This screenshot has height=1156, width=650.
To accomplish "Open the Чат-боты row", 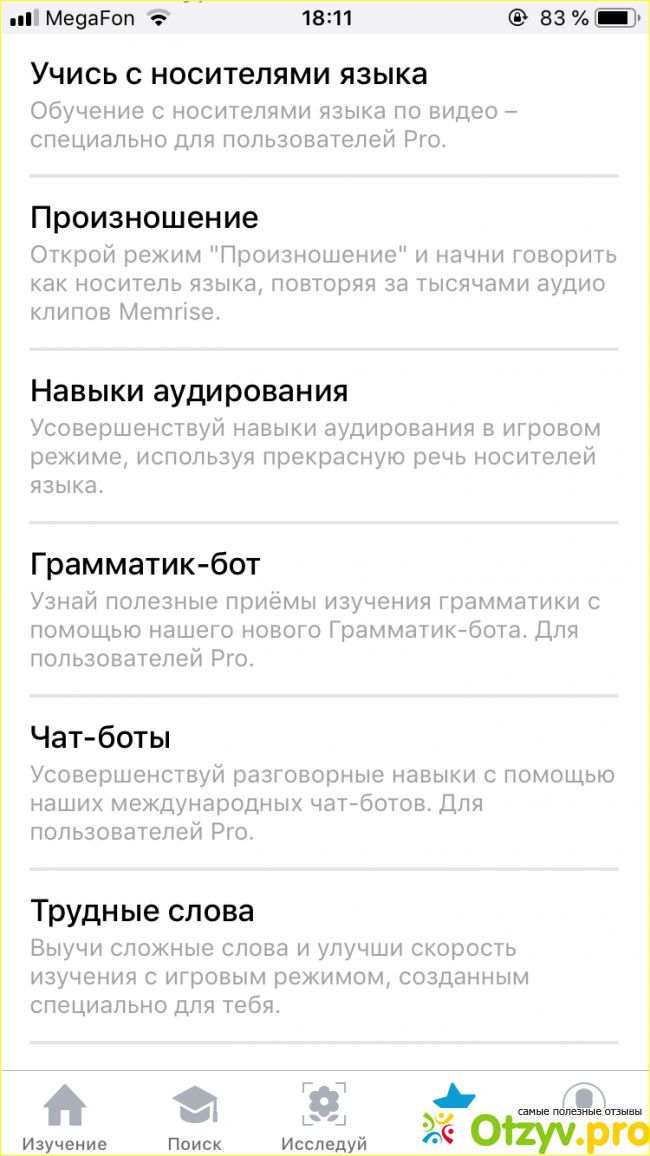I will (x=324, y=782).
